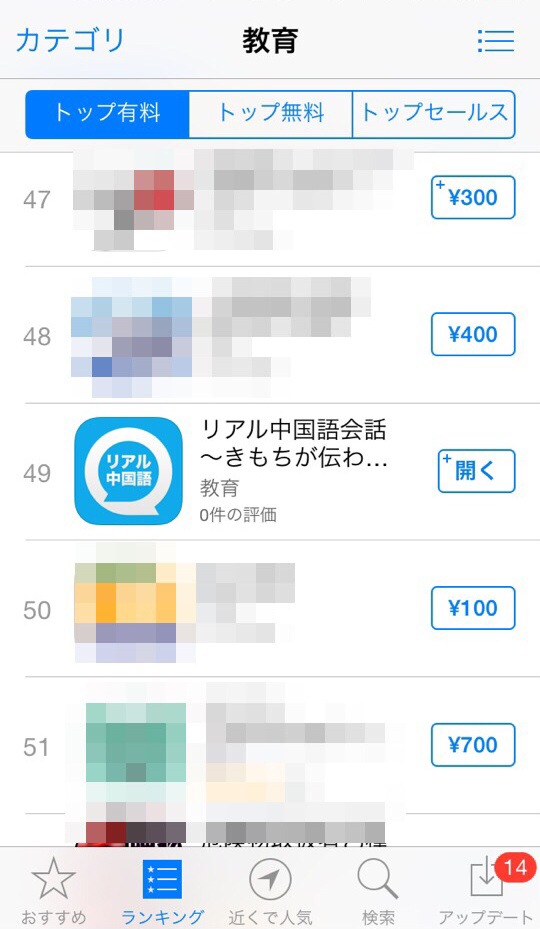The image size is (540, 929).
Task: Purchase the rank 51 app for ¥700
Action: (x=473, y=745)
